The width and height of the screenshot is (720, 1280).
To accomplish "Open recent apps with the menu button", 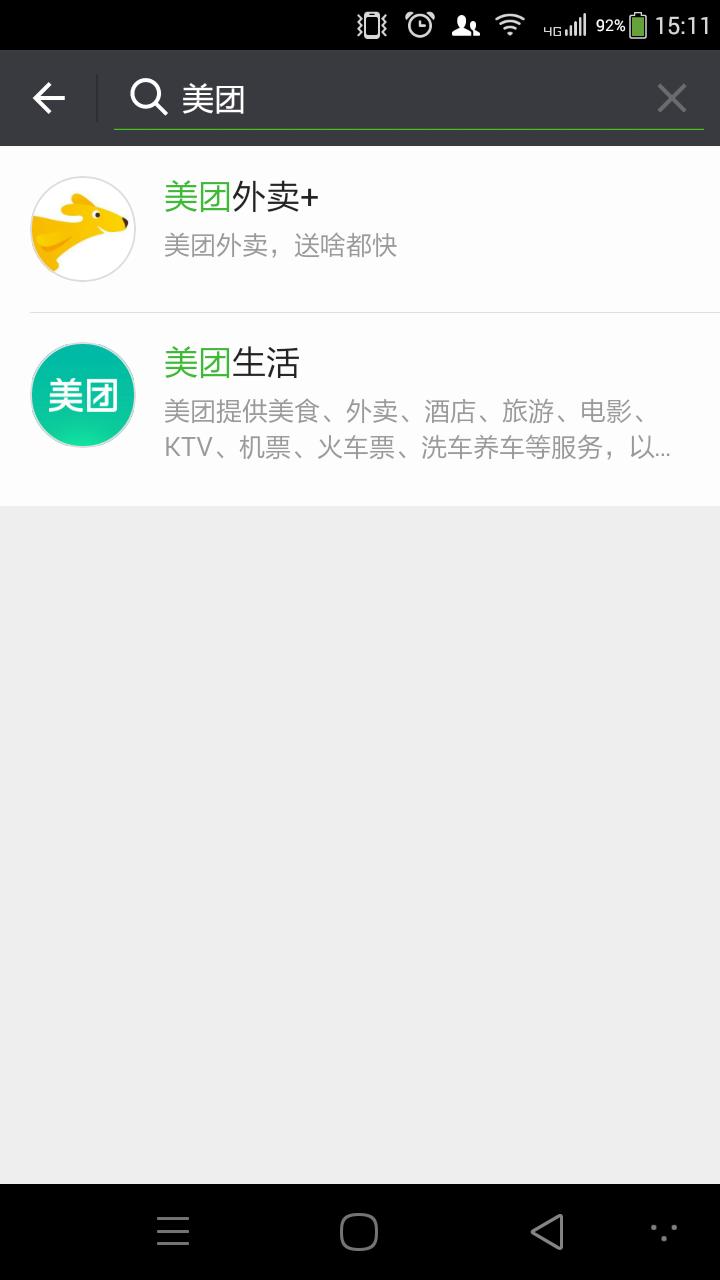I will tap(172, 1231).
